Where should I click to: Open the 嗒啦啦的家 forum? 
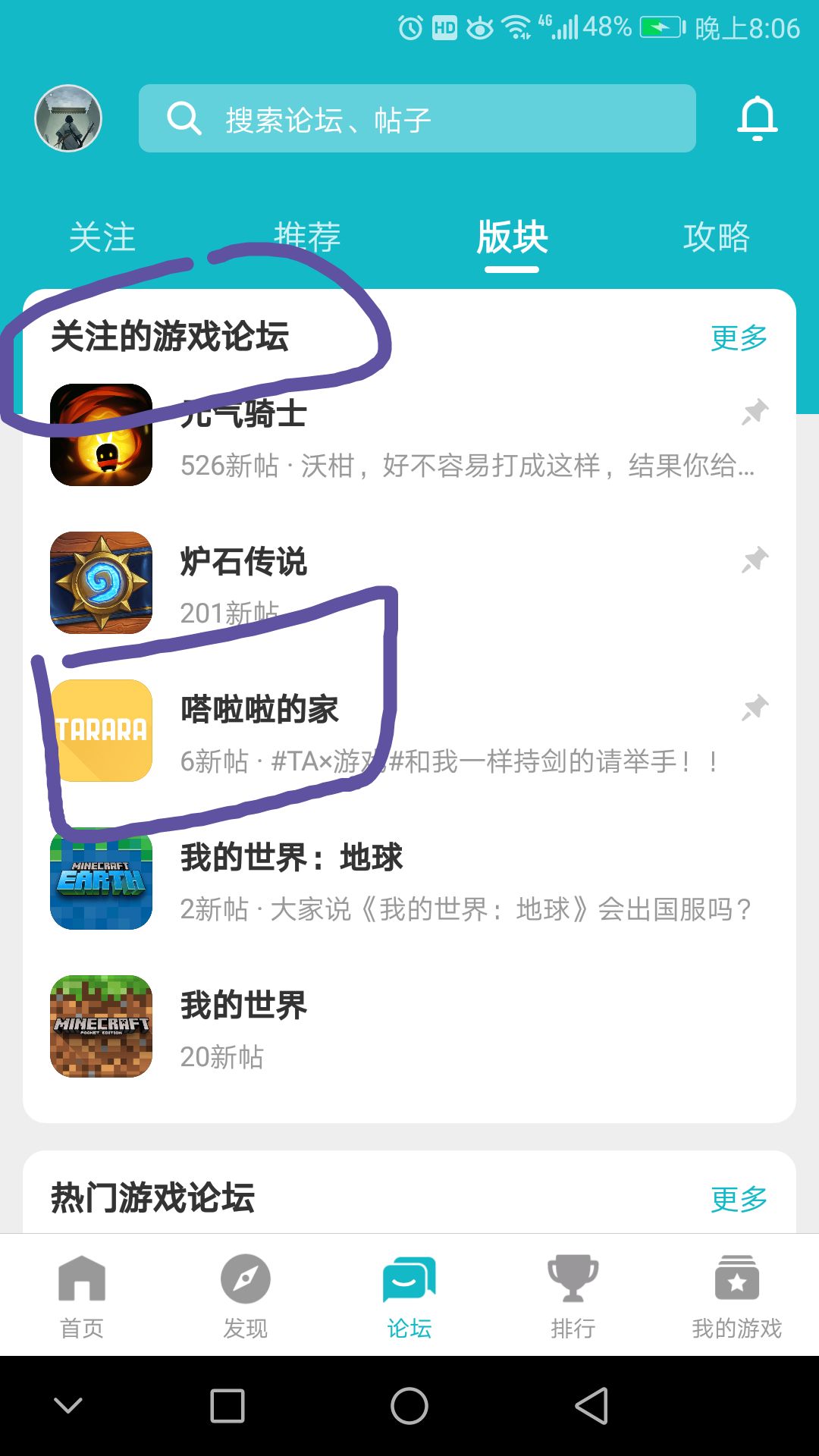click(x=409, y=731)
